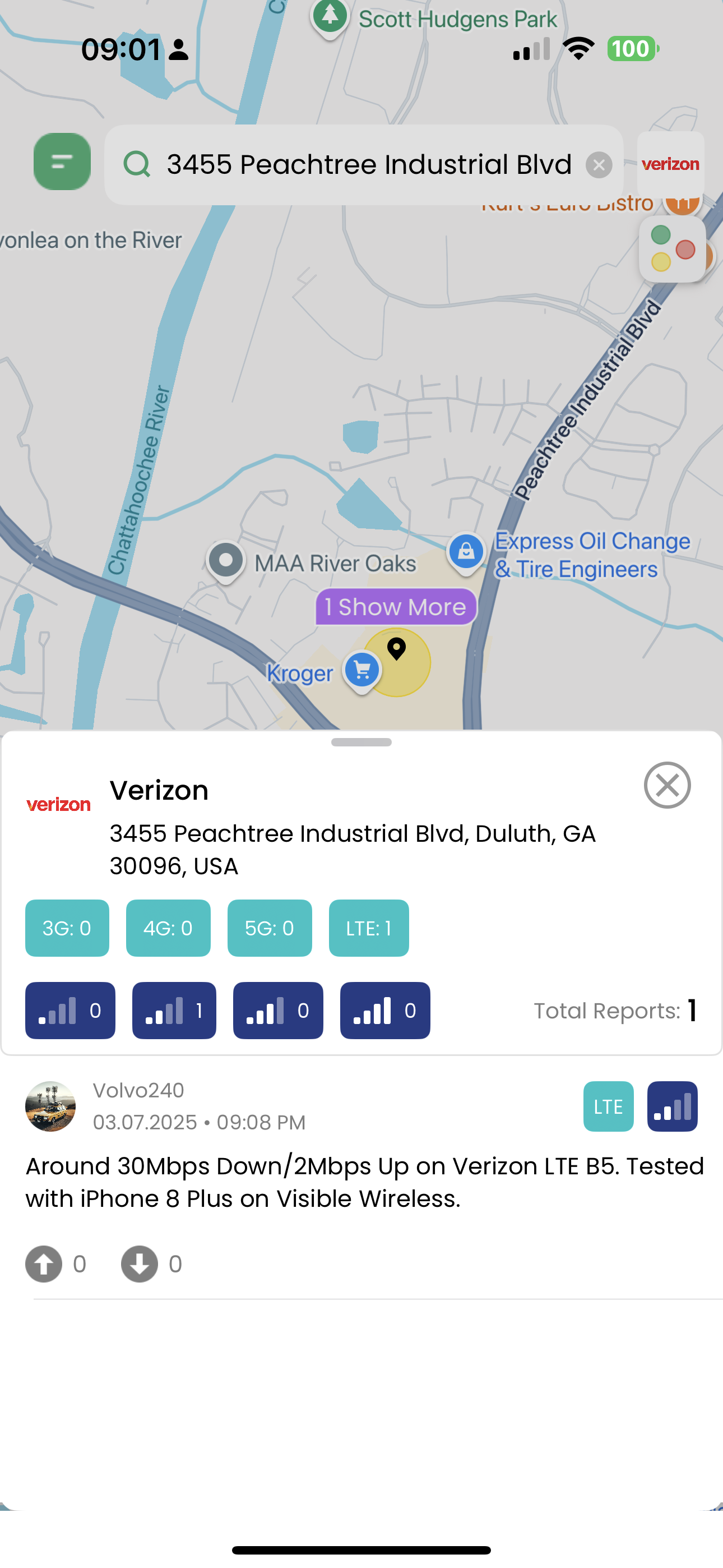Viewport: 723px width, 1568px height.
Task: Tap the Kroger map marker
Action: (361, 671)
